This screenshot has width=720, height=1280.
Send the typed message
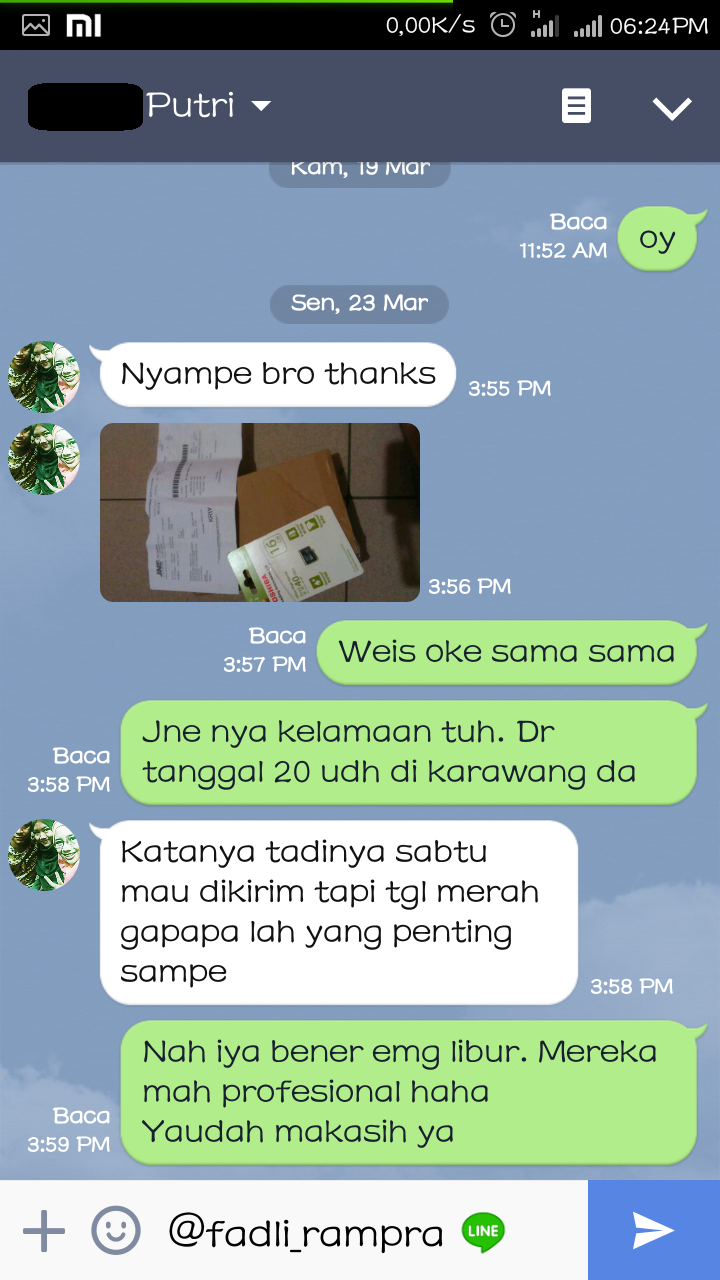[654, 1230]
